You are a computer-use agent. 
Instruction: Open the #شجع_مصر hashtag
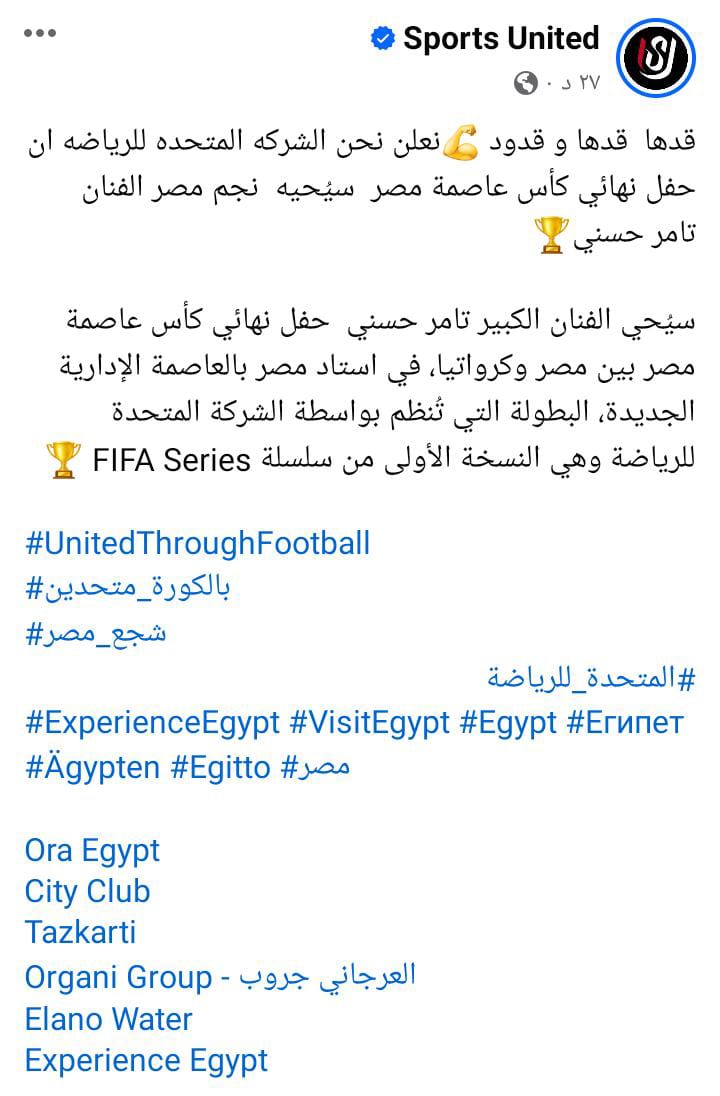[95, 633]
